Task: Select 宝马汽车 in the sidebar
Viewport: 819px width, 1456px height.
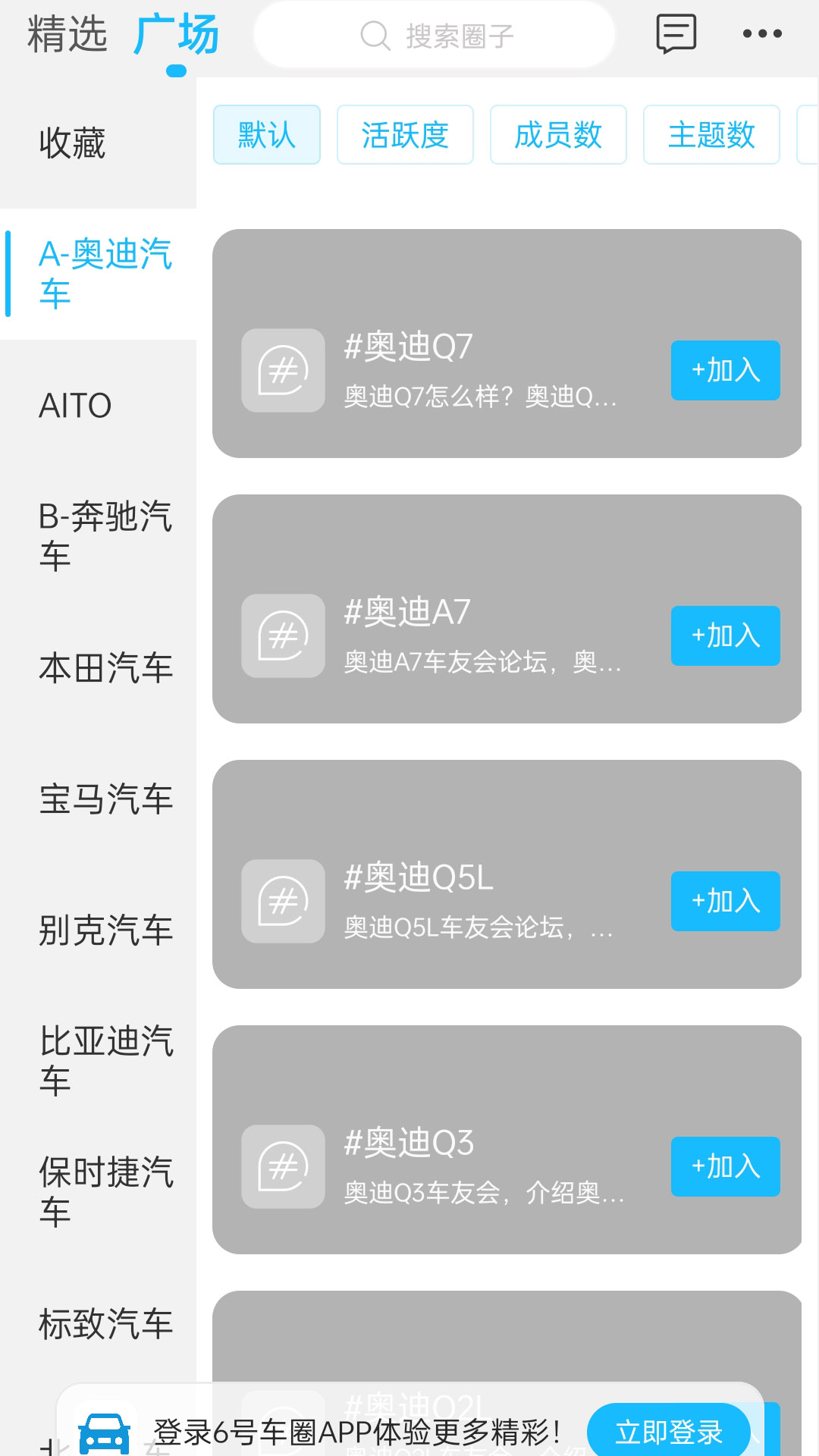Action: click(105, 798)
